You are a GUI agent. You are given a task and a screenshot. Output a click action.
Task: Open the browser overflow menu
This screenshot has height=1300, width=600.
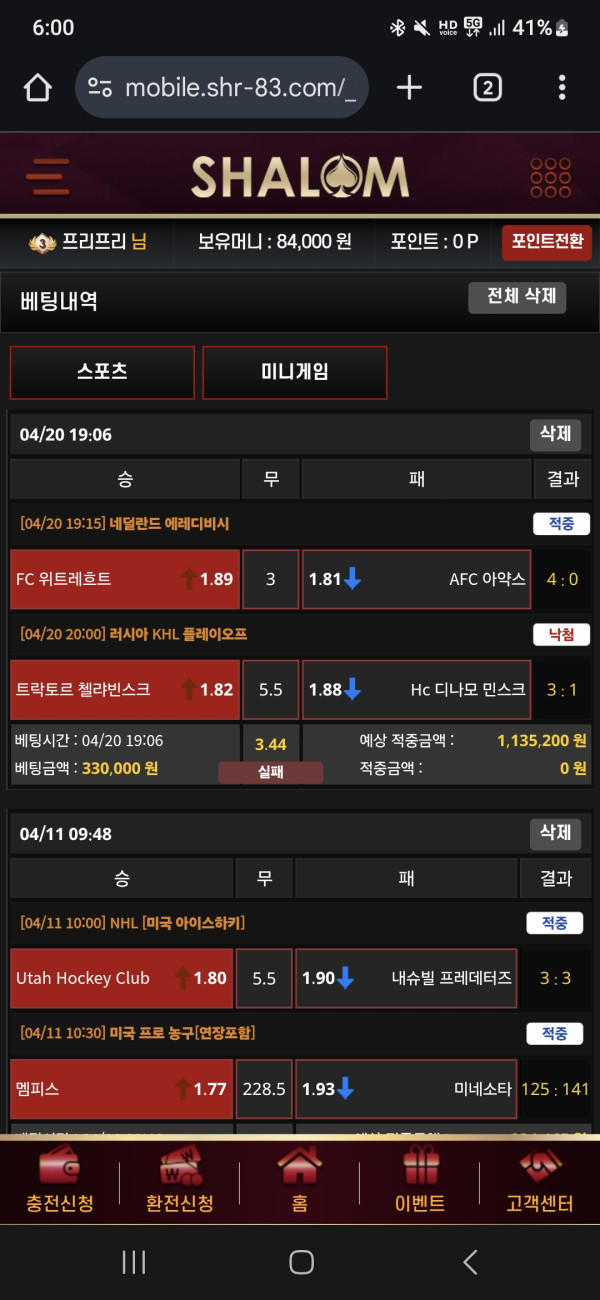[x=563, y=88]
